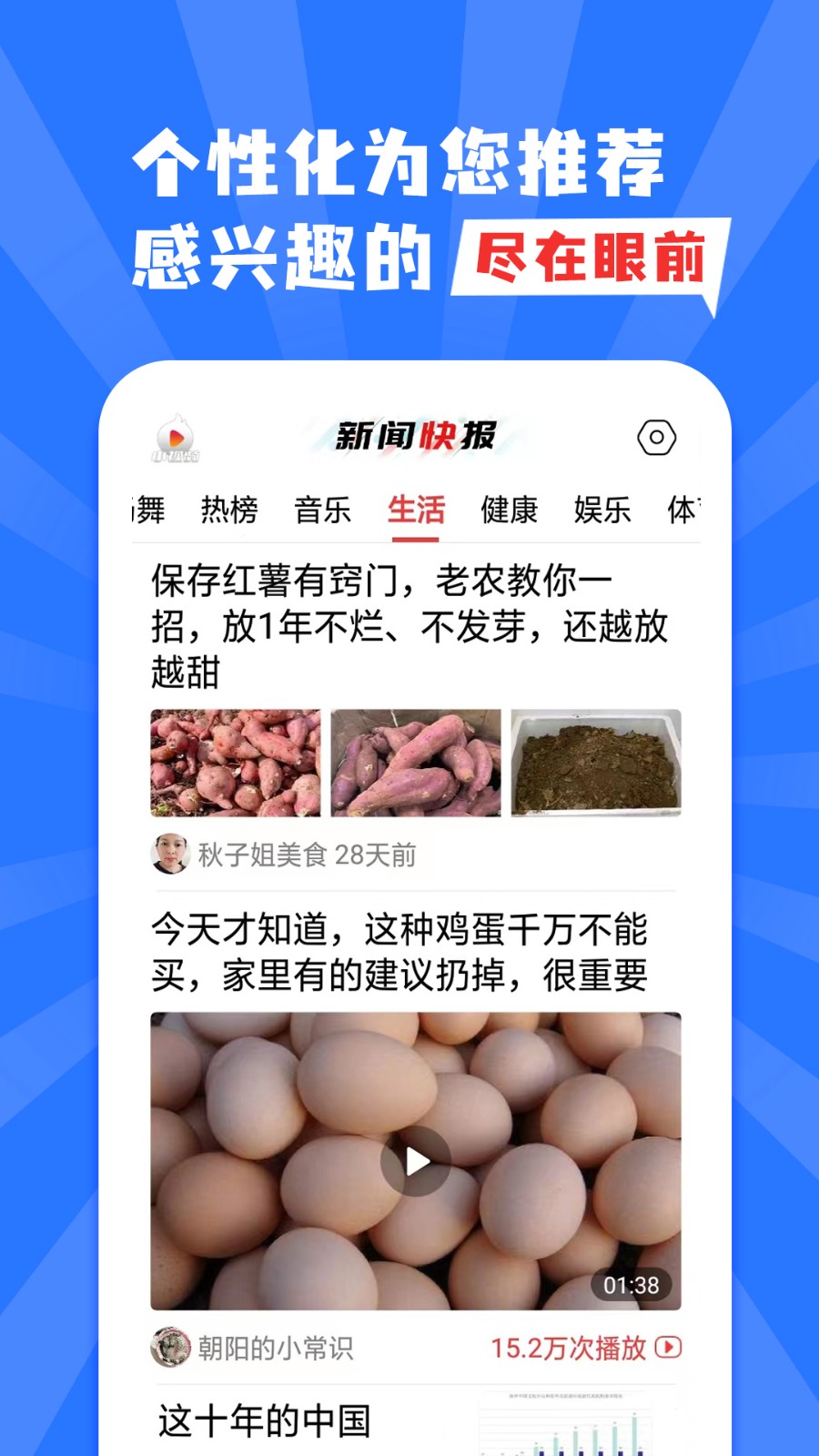The width and height of the screenshot is (819, 1456).
Task: Tap the 新闻快报 title logo
Action: [416, 437]
